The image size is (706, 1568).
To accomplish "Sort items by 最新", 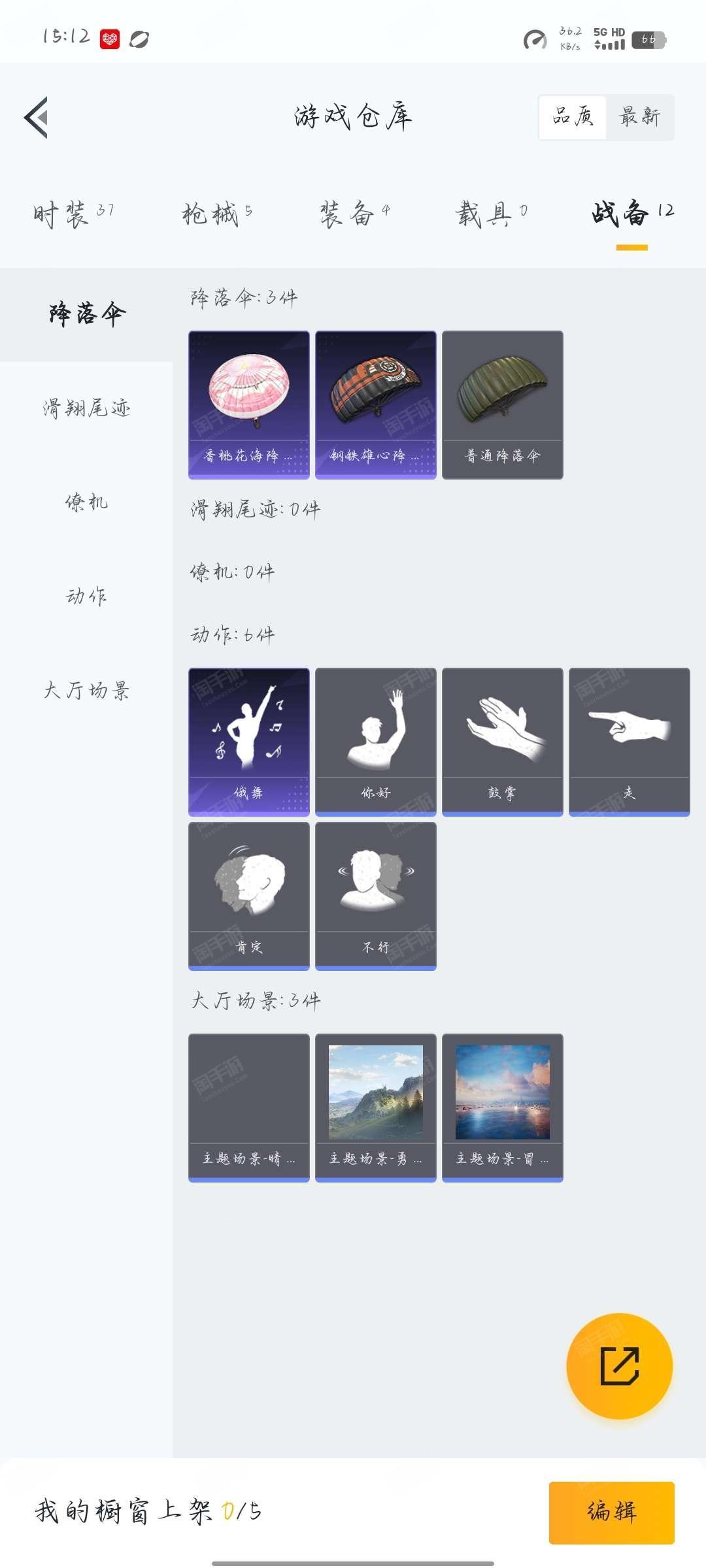I will pyautogui.click(x=639, y=118).
